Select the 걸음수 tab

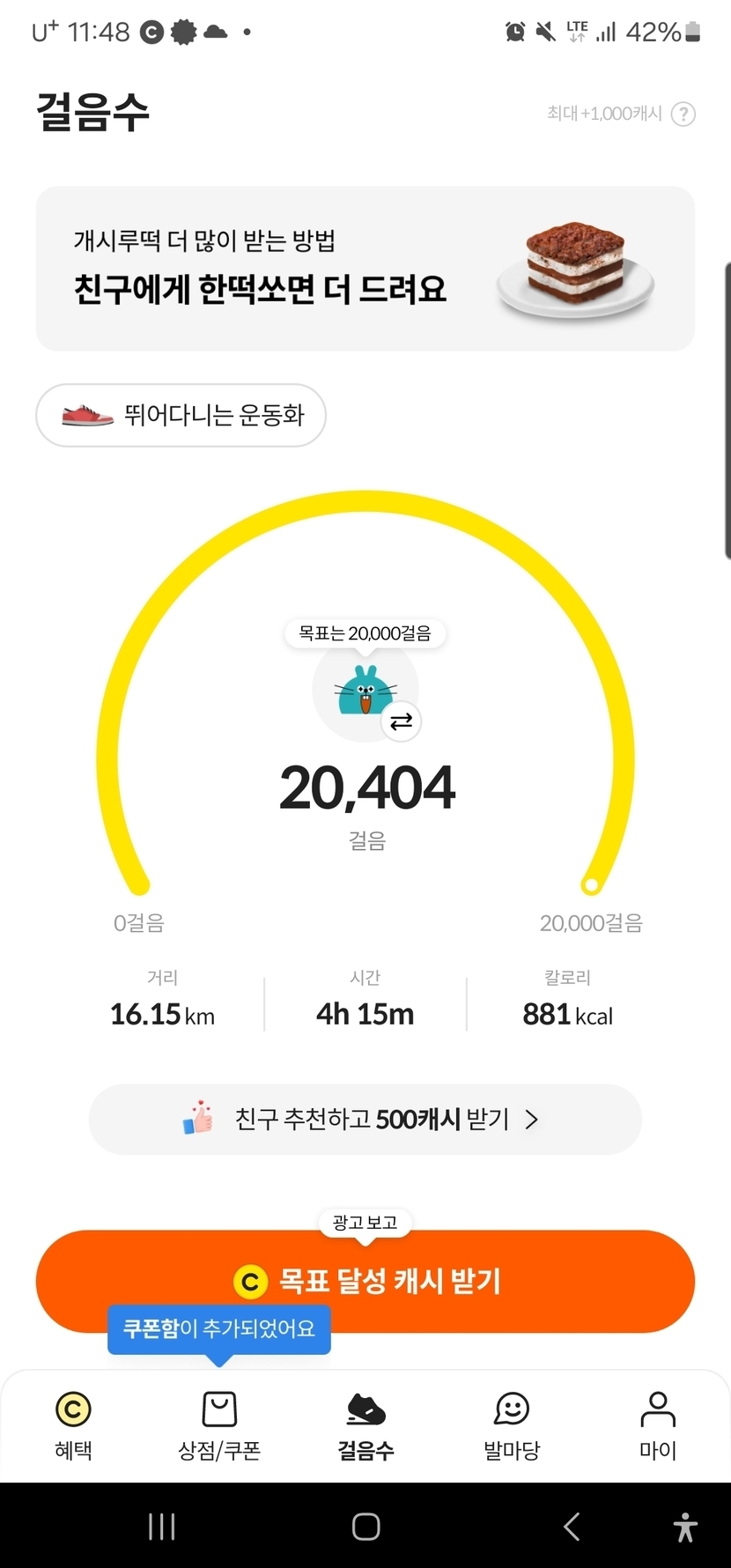(x=365, y=1425)
